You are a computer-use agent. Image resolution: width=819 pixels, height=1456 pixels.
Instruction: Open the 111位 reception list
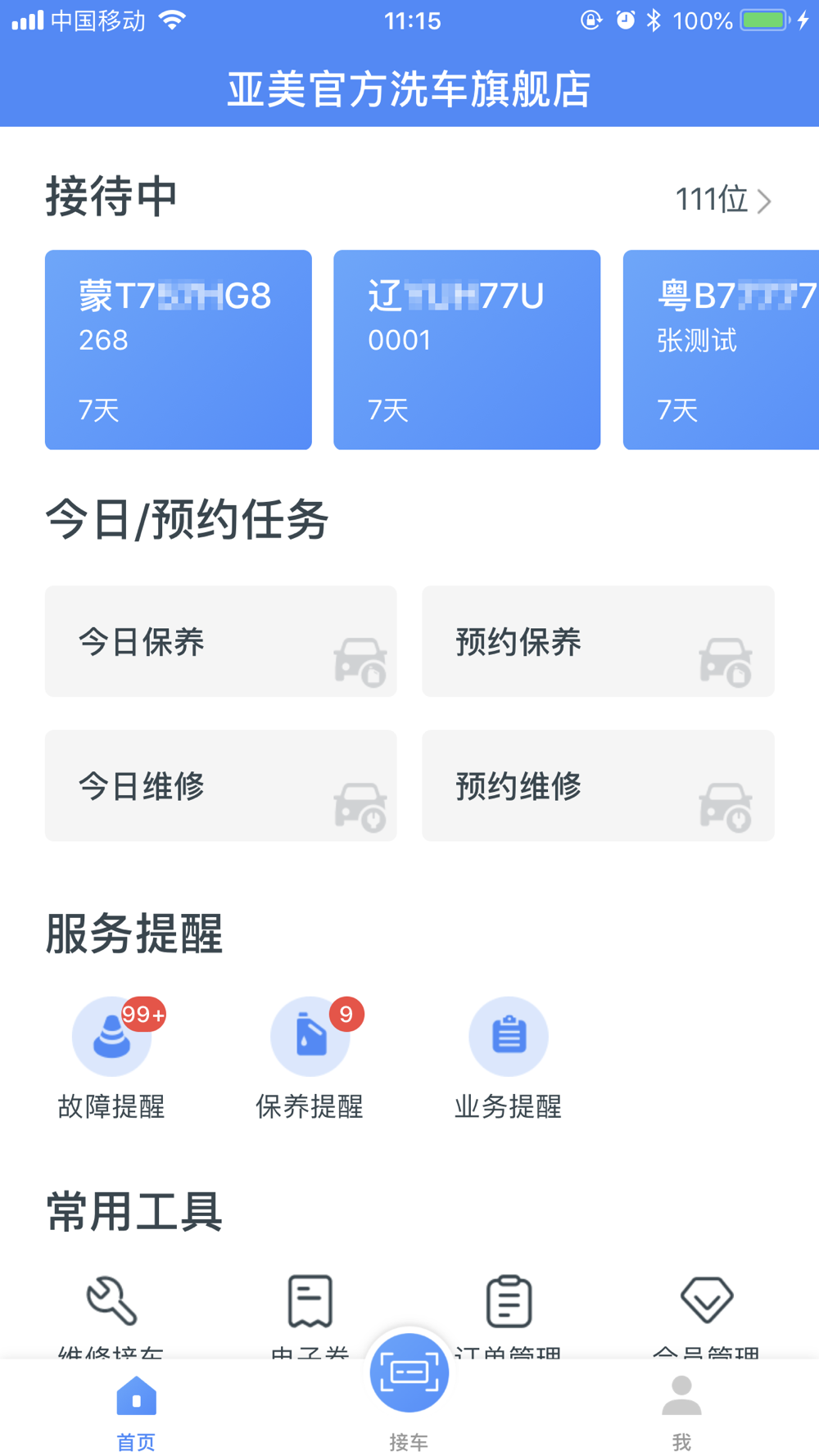click(723, 200)
